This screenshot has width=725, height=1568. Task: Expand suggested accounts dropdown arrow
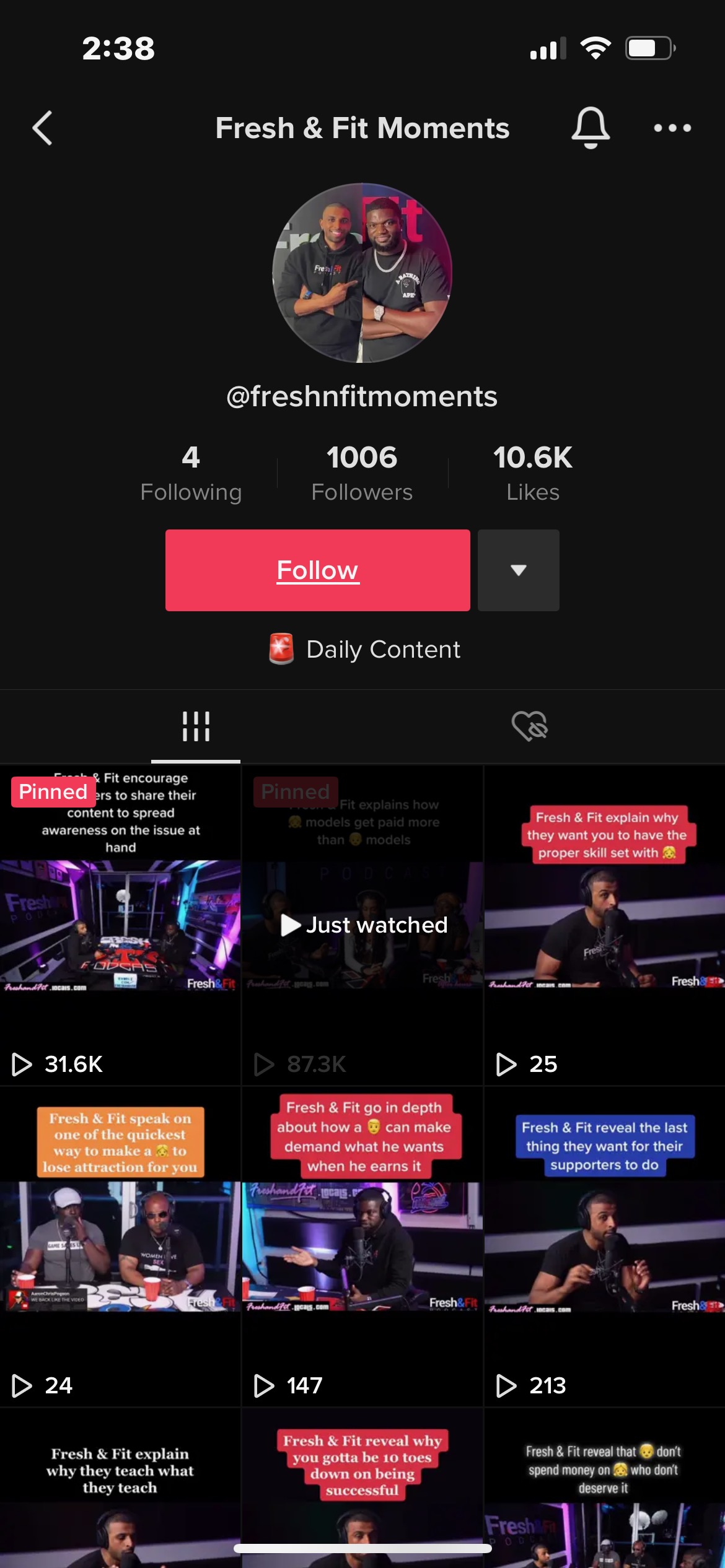pos(519,570)
